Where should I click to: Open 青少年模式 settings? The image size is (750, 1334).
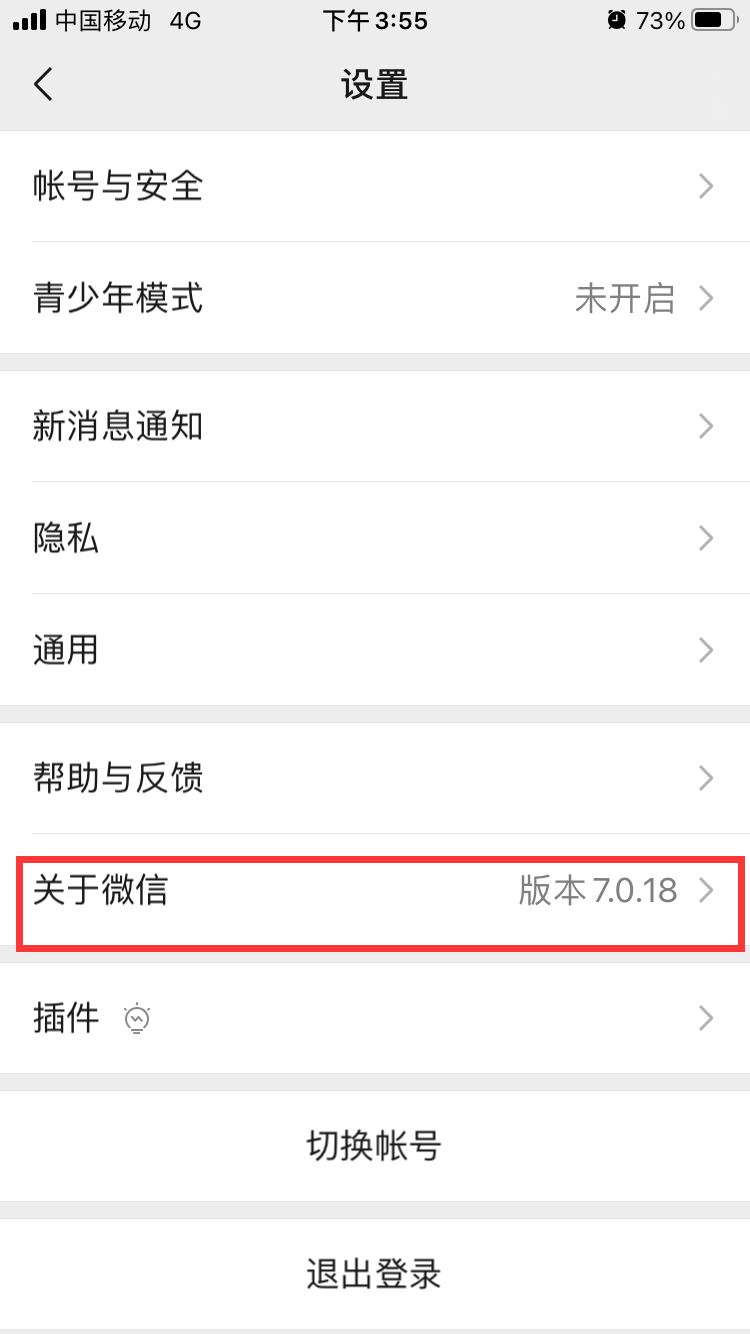375,298
